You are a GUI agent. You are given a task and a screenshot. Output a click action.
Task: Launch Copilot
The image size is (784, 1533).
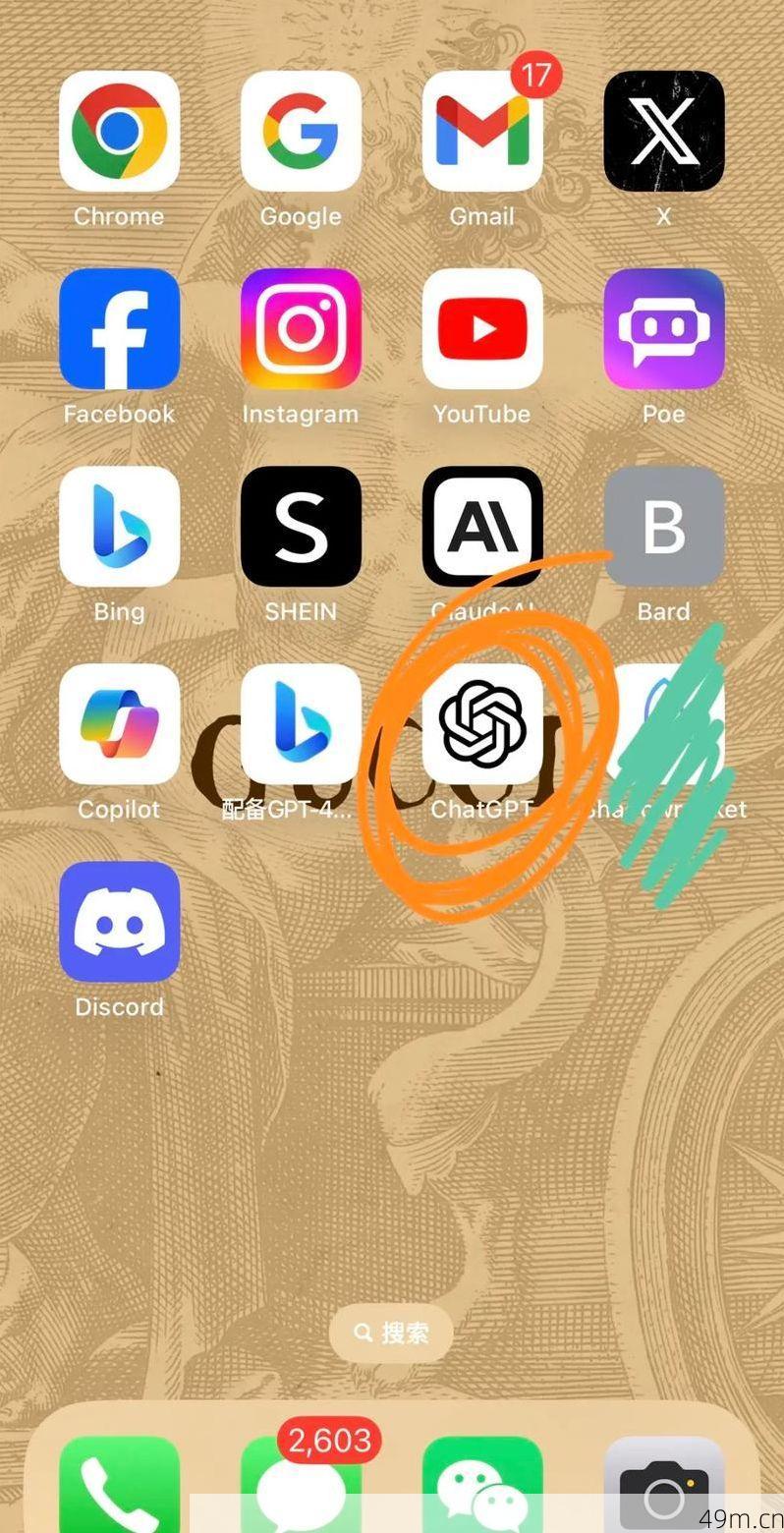coord(119,724)
